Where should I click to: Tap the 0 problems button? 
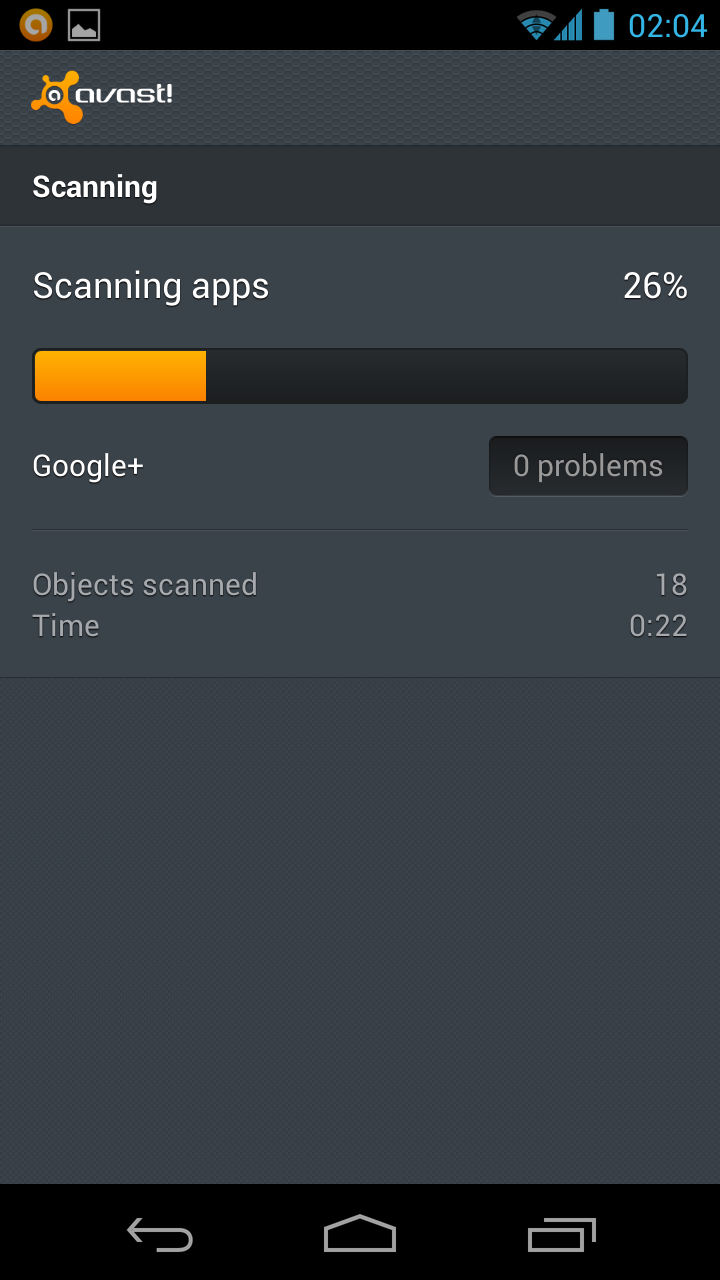(x=588, y=466)
